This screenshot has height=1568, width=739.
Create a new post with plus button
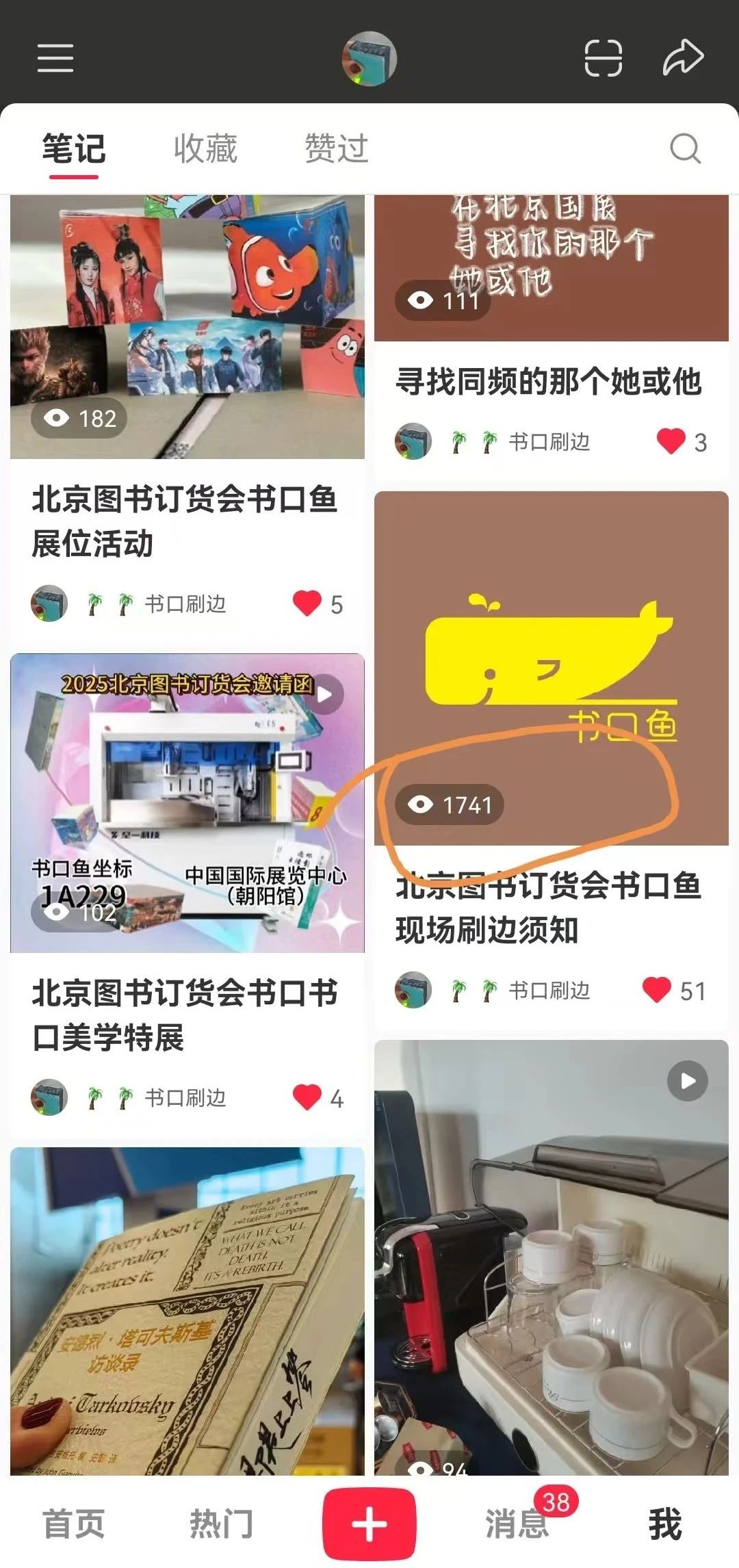[x=369, y=1524]
